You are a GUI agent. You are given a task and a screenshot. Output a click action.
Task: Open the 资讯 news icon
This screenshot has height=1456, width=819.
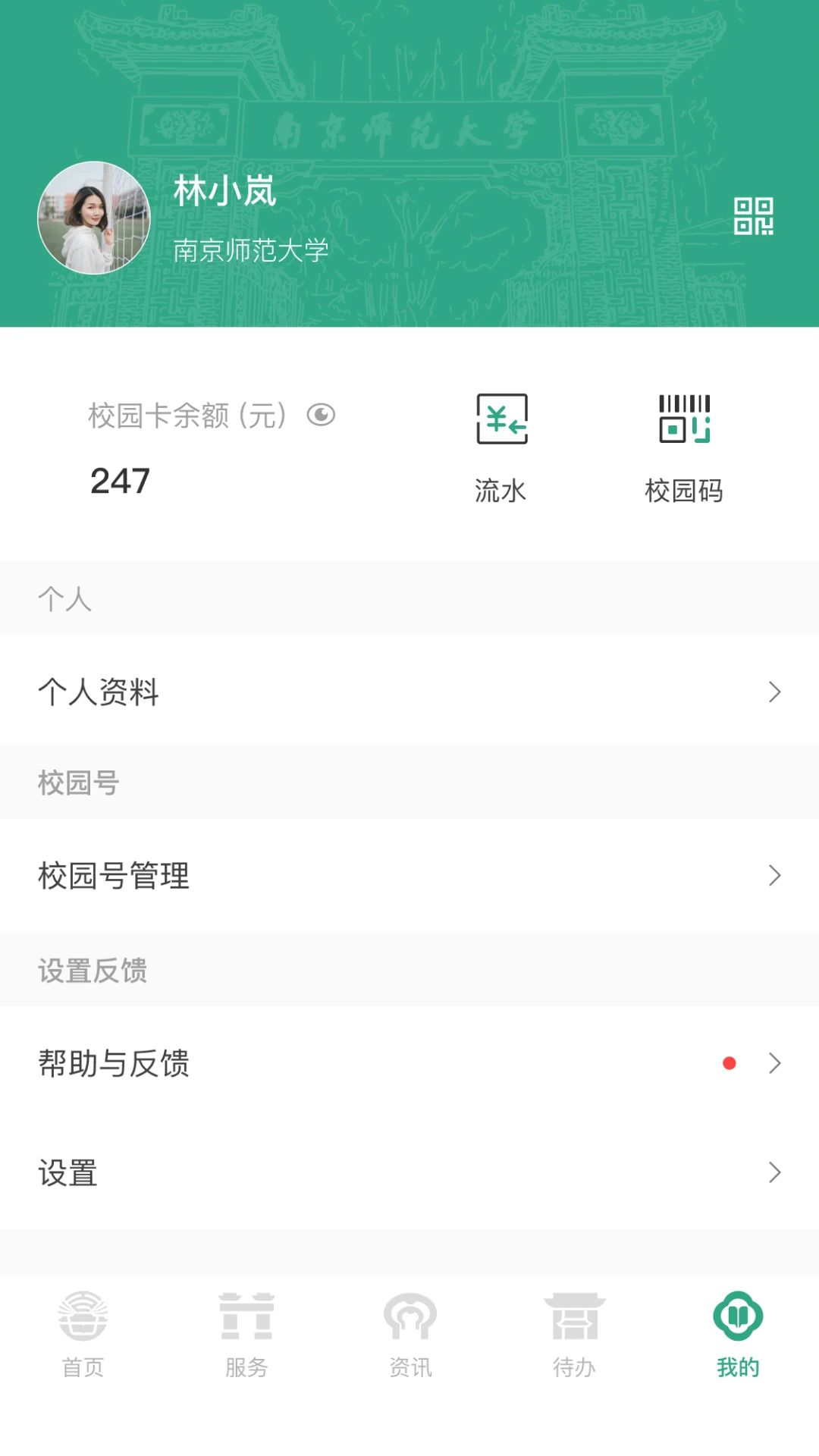coord(409,1335)
